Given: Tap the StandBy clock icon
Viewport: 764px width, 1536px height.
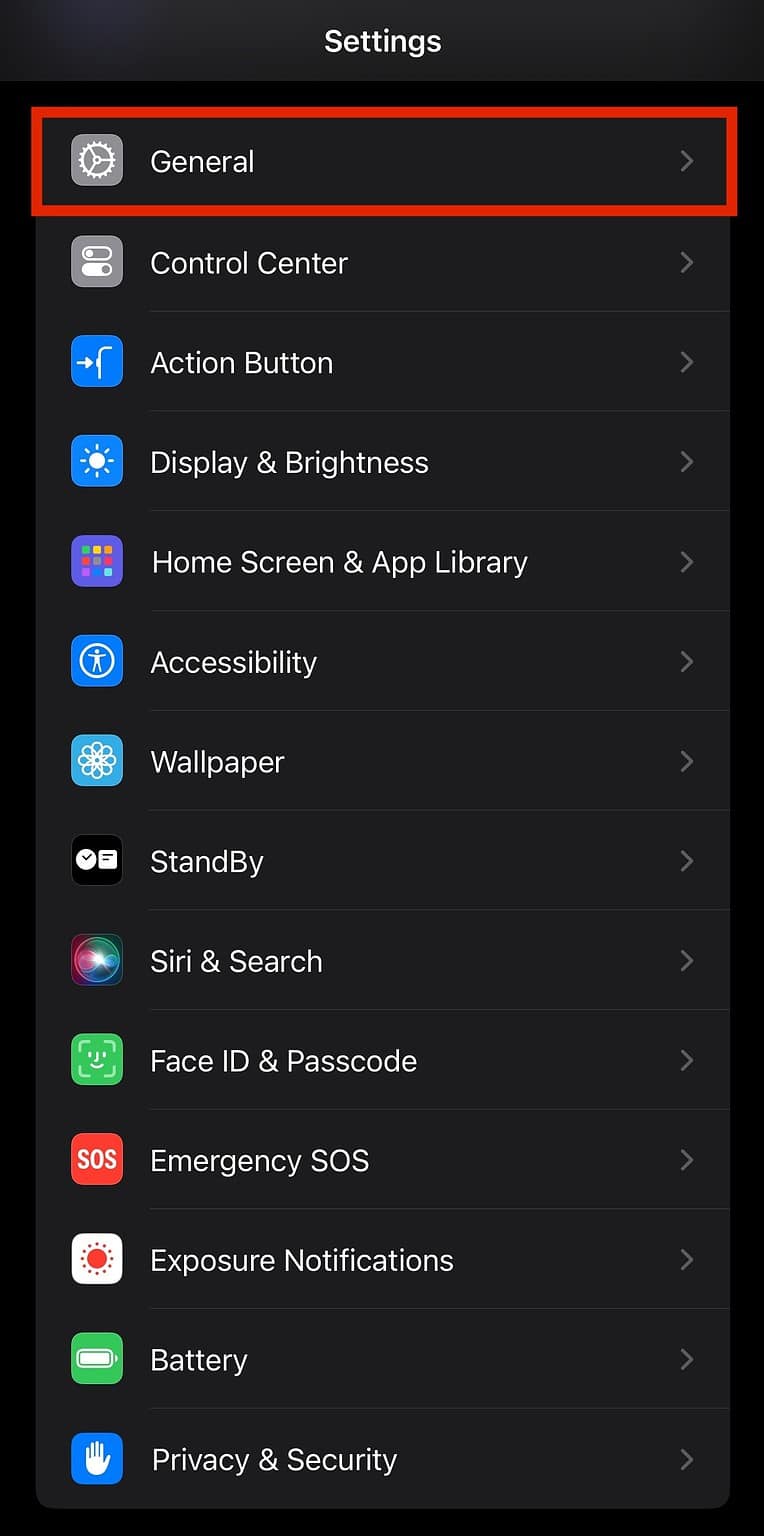Looking at the screenshot, I should click(97, 860).
